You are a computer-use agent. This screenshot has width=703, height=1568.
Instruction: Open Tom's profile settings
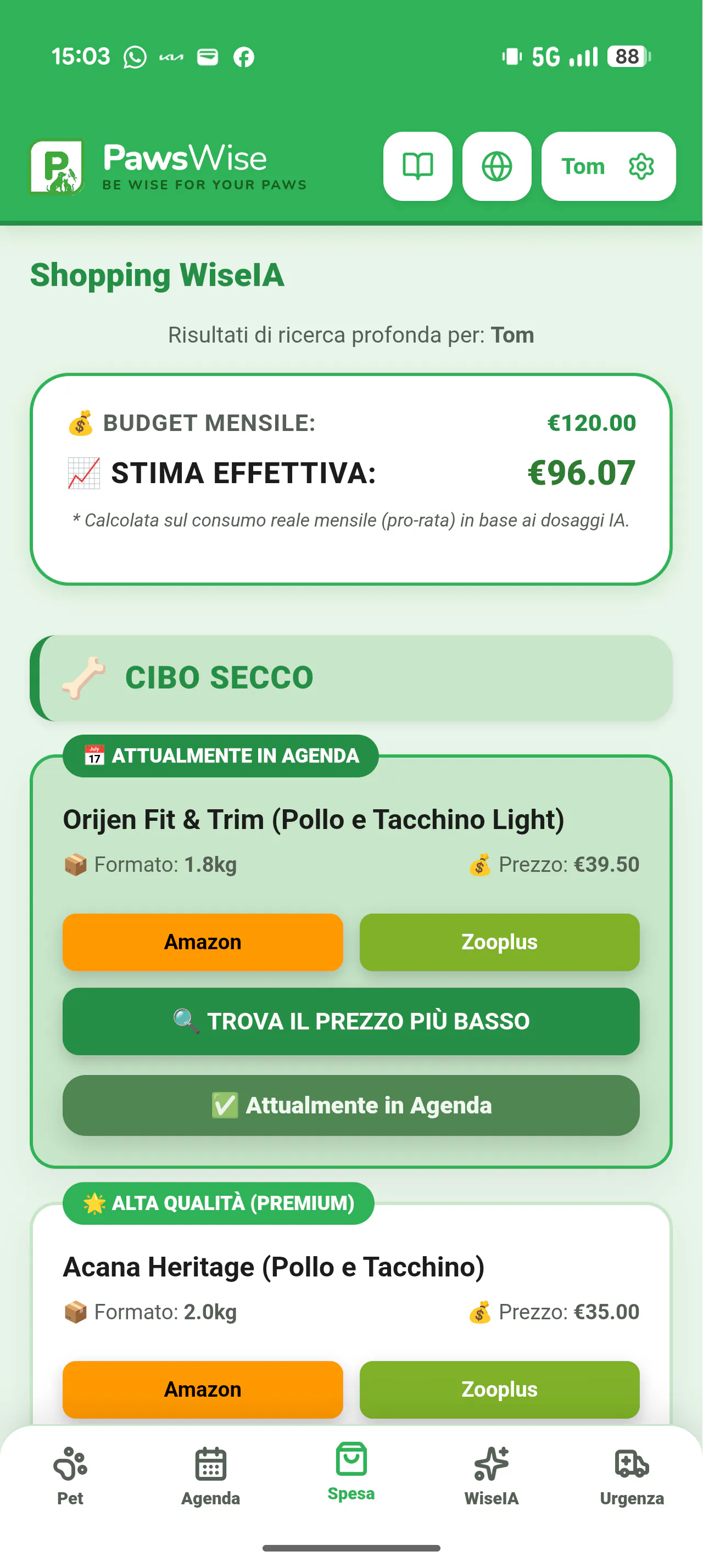coord(608,166)
